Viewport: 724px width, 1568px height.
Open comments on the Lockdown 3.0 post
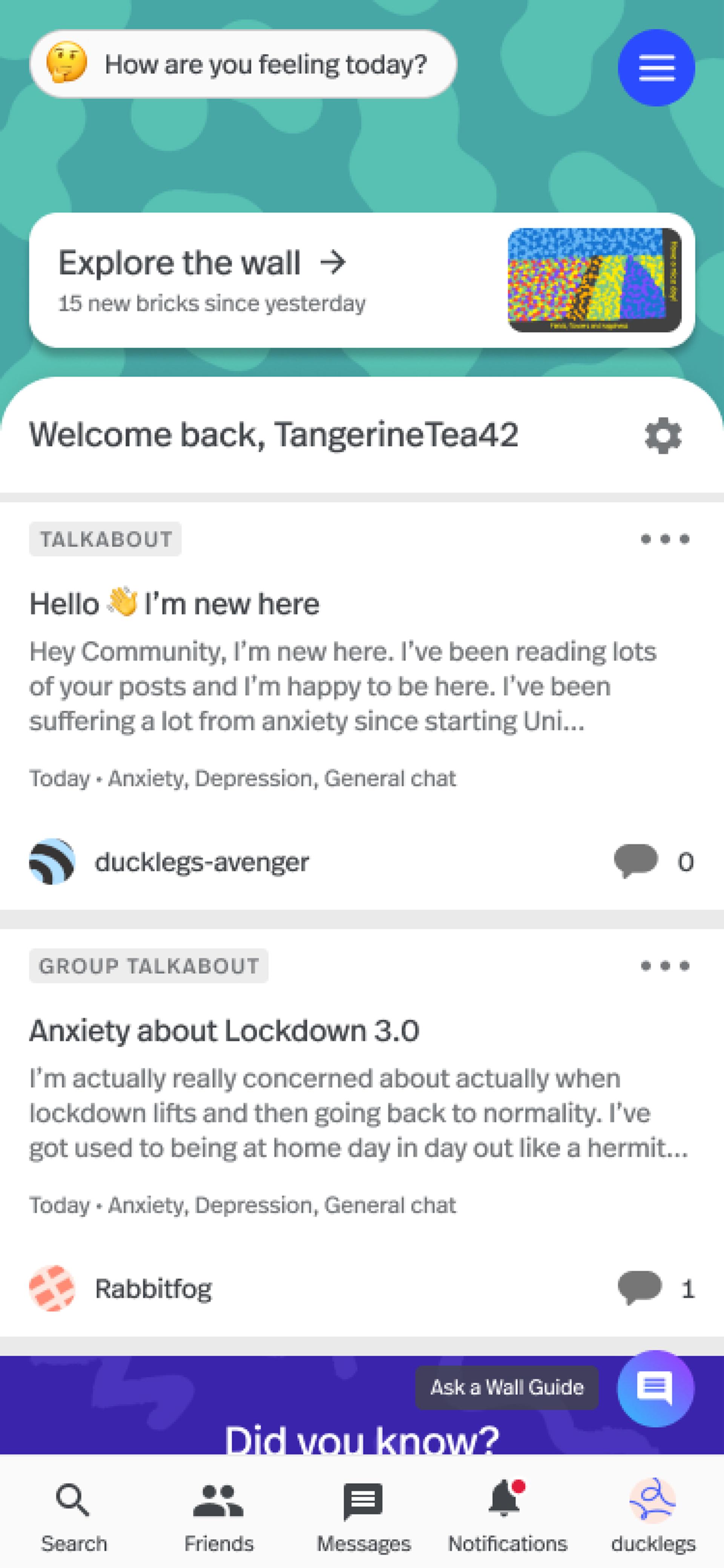655,1288
